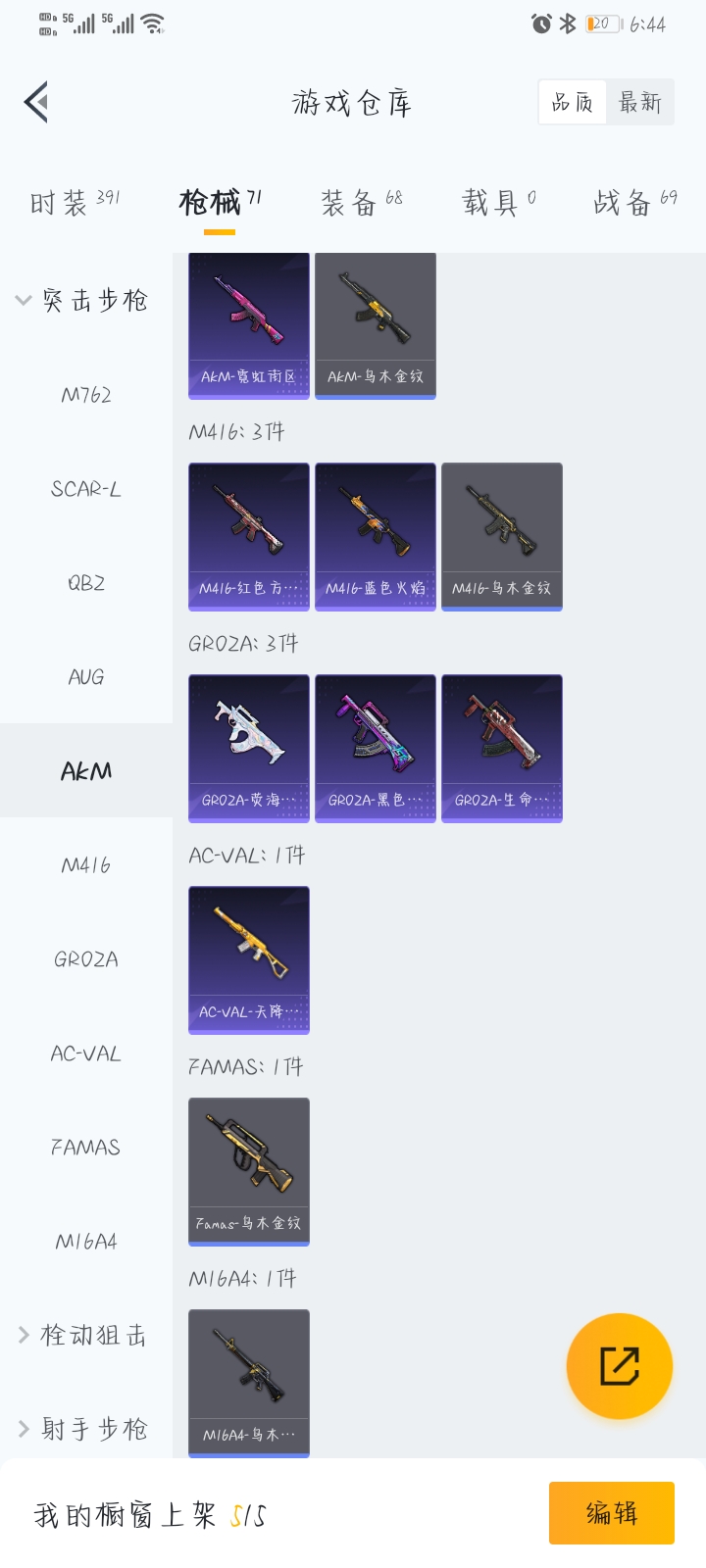Go back using the top-left arrow

coord(36,102)
